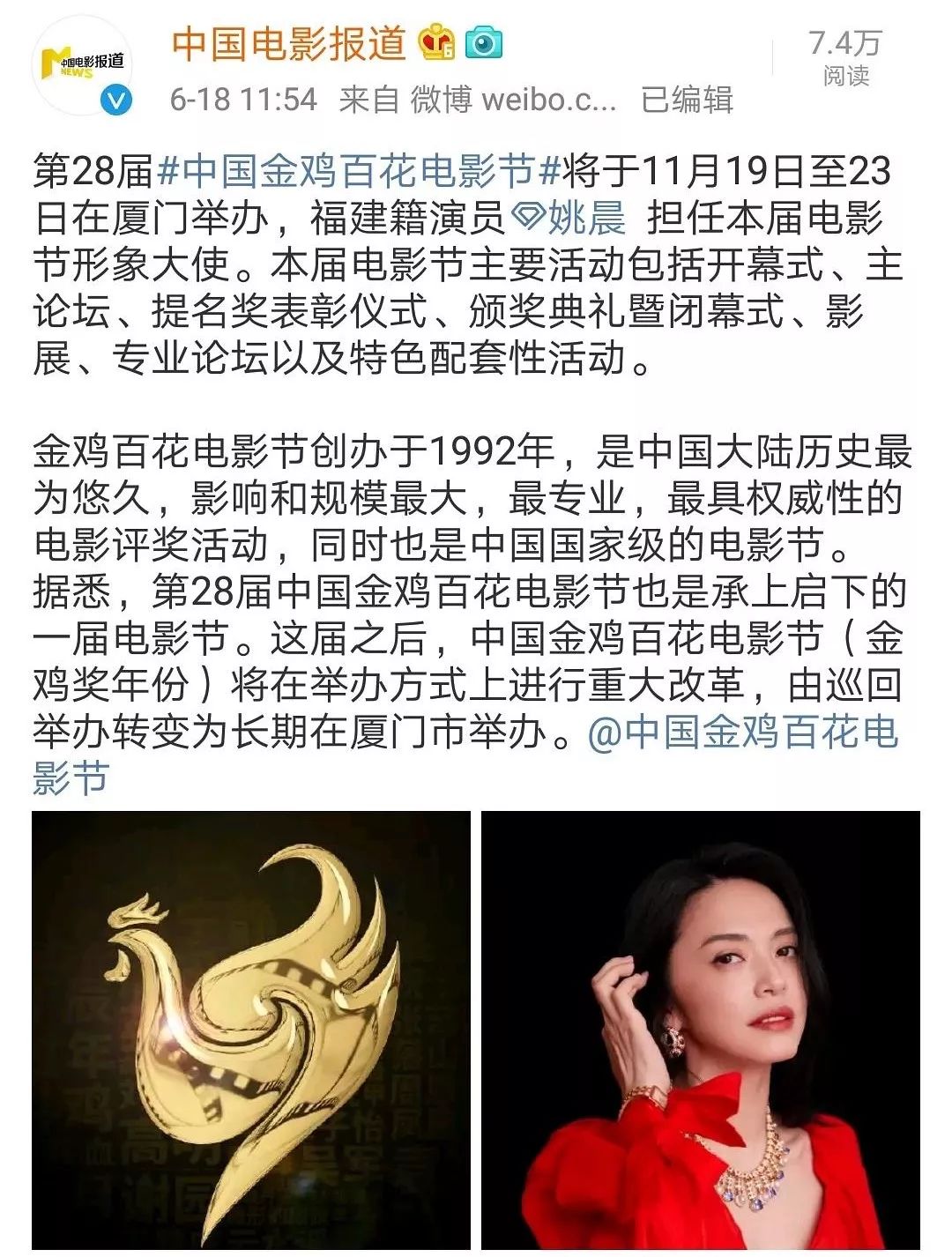Open the 中国电影报道 account name

tap(288, 42)
